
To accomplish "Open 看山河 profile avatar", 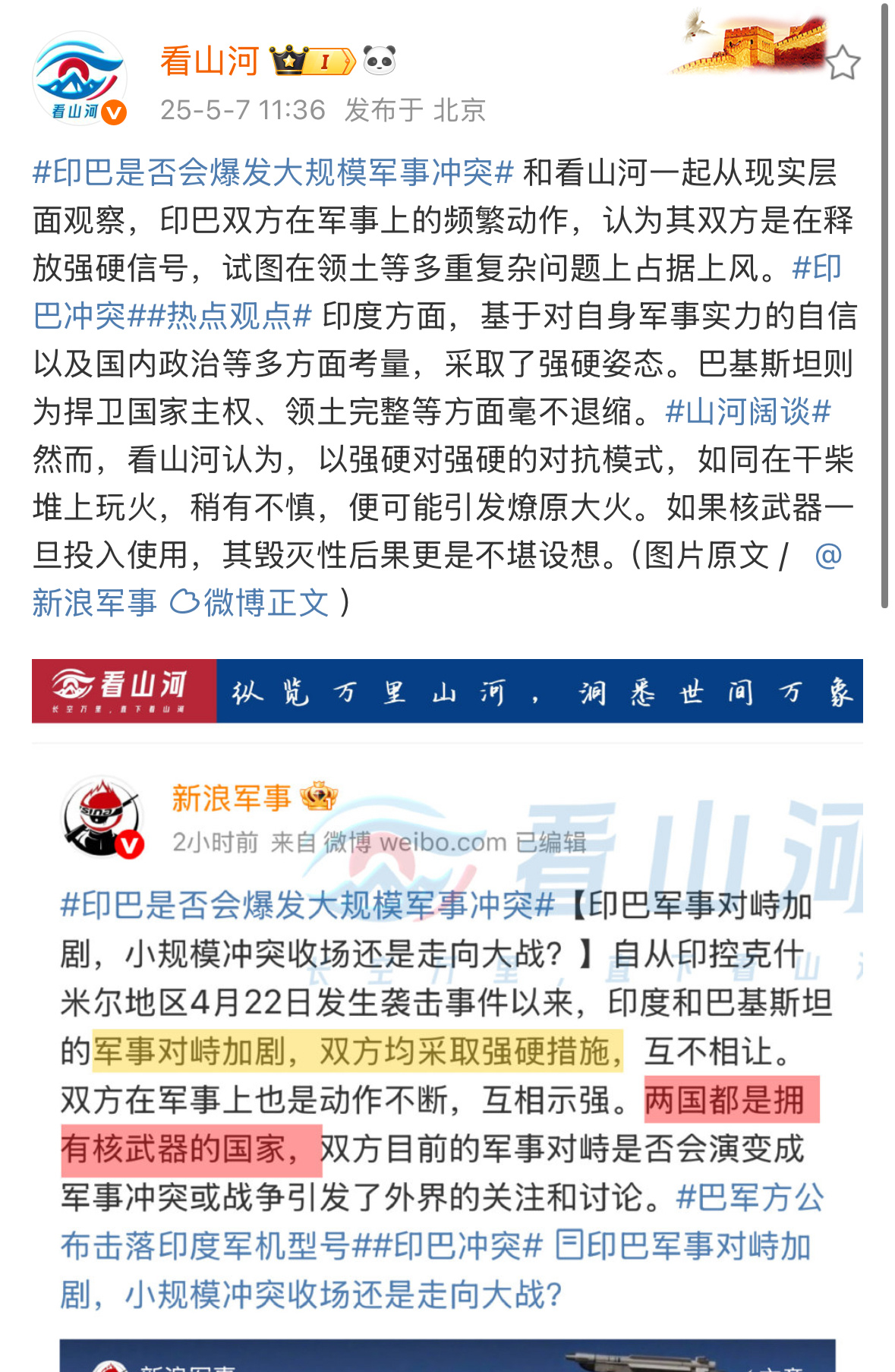I will 79,78.
